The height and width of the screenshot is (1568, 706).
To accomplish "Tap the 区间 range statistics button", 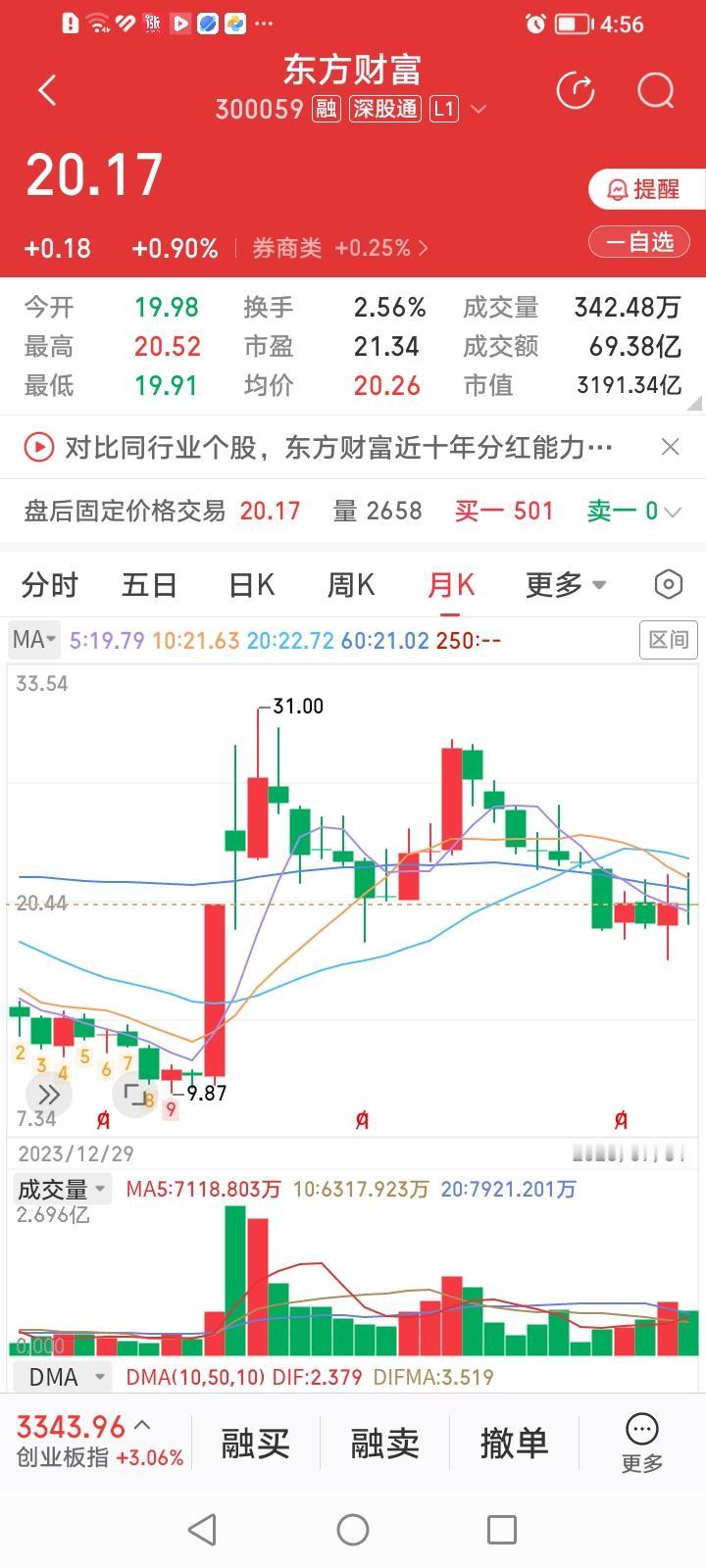I will click(669, 640).
